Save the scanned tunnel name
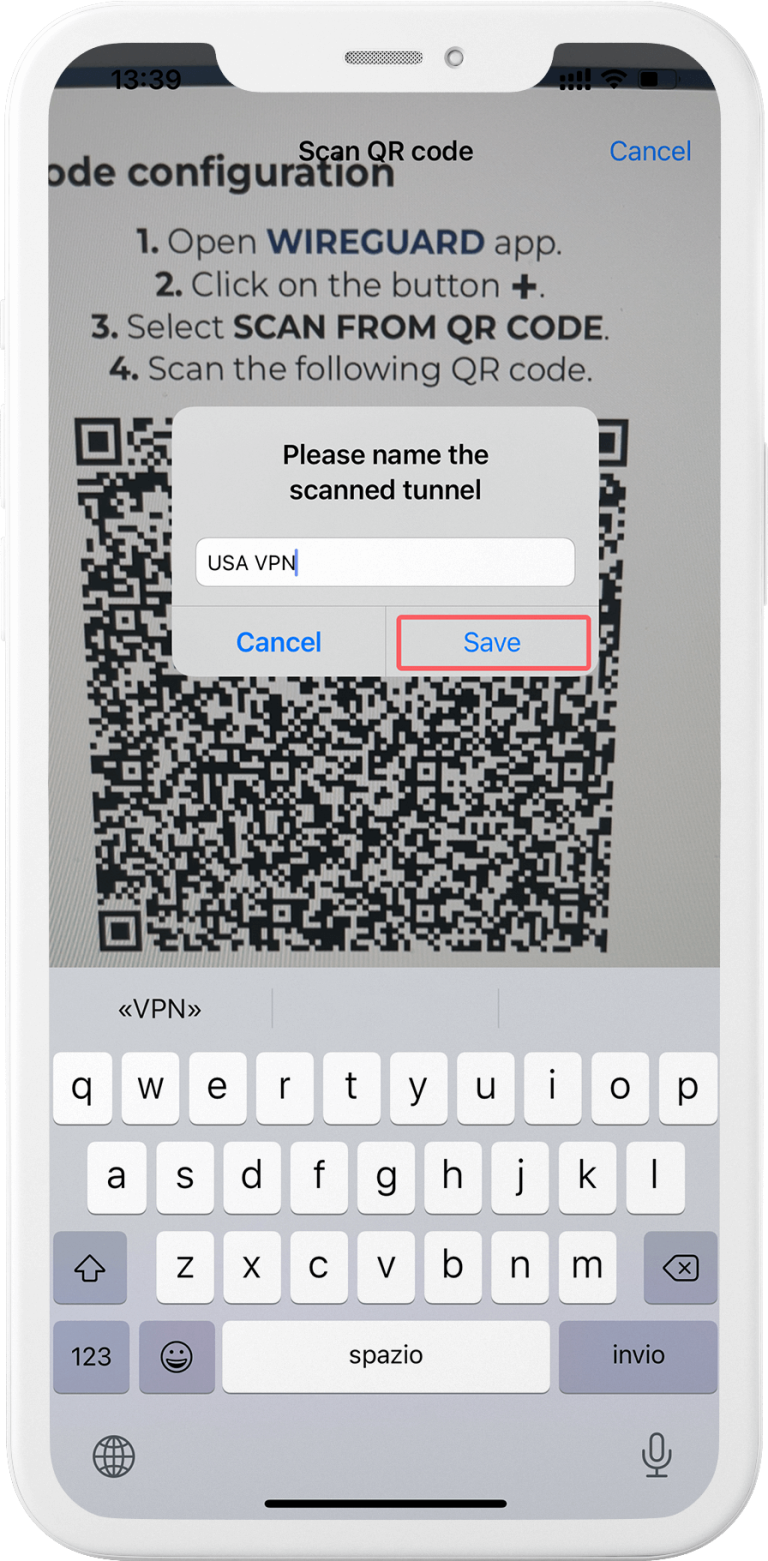 tap(492, 642)
